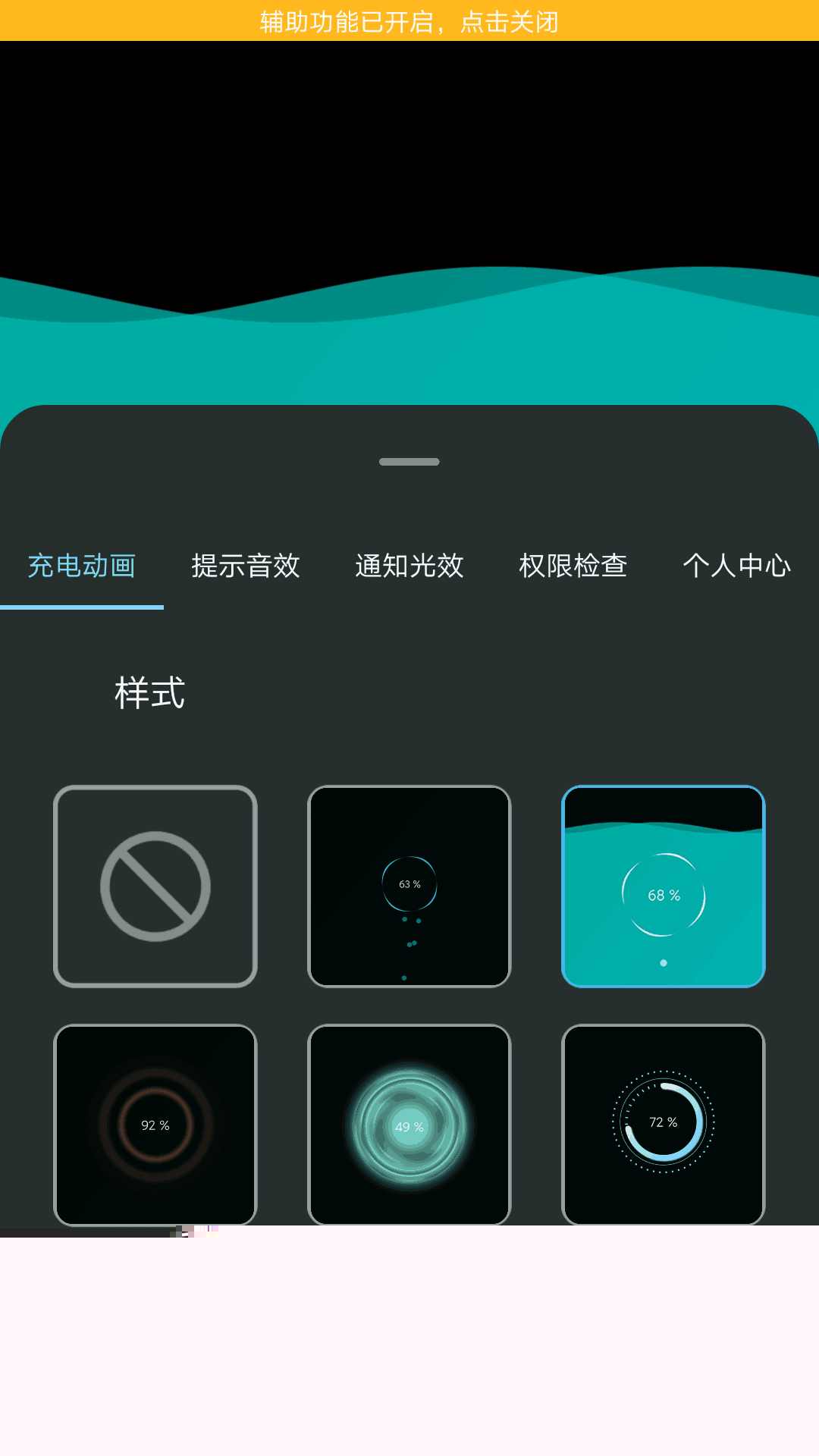This screenshot has height=1456, width=819.
Task: Select the 63 % bubble animation style
Action: tap(409, 886)
